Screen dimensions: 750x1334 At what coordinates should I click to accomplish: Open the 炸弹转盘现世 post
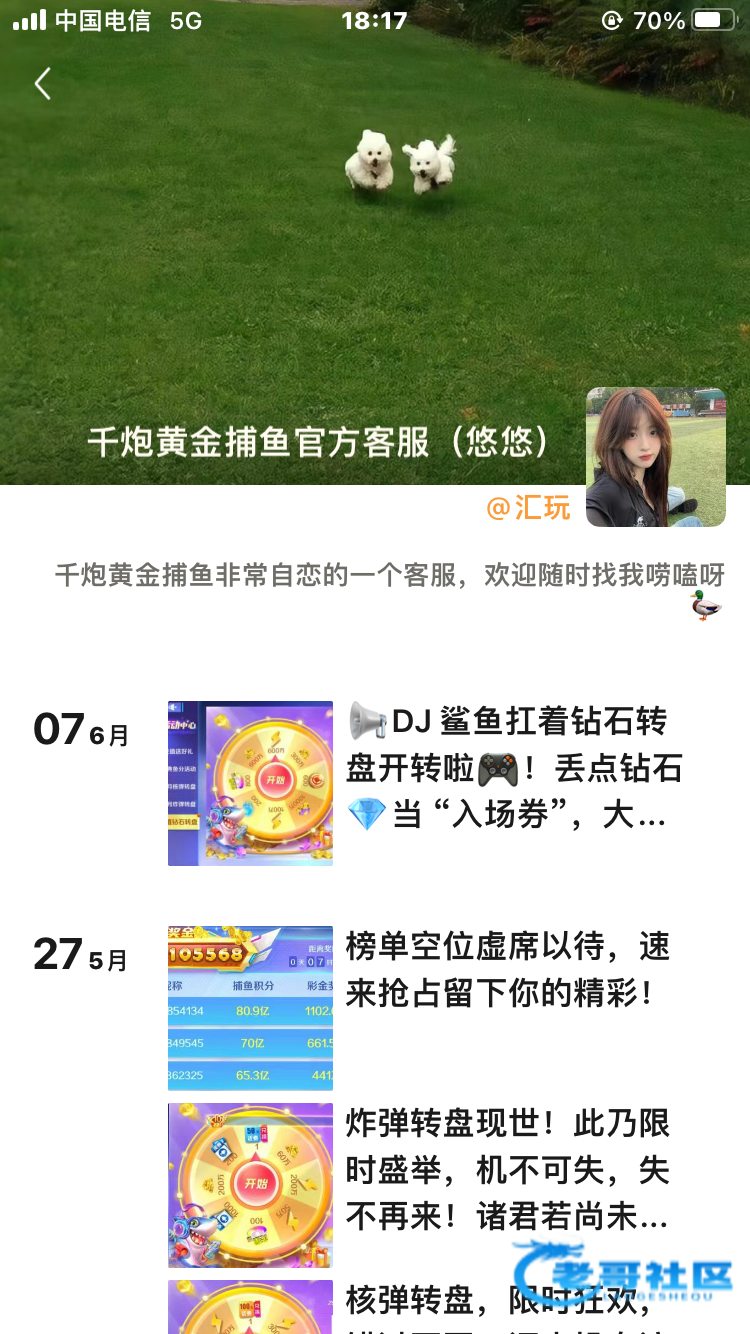tap(507, 1170)
